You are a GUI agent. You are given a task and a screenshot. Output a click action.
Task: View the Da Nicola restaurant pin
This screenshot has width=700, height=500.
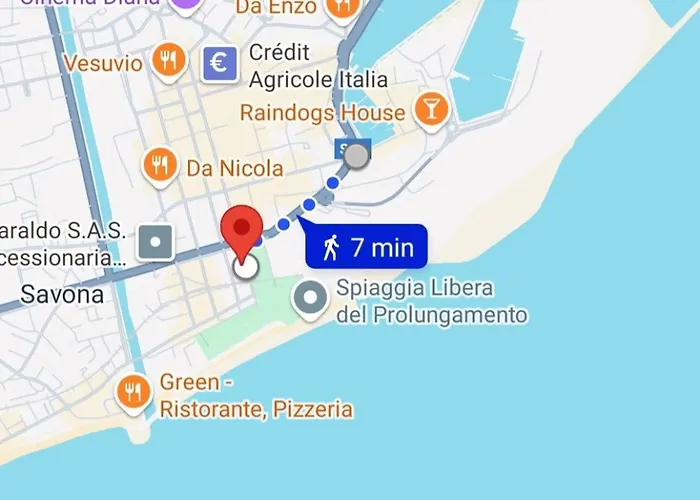[160, 168]
